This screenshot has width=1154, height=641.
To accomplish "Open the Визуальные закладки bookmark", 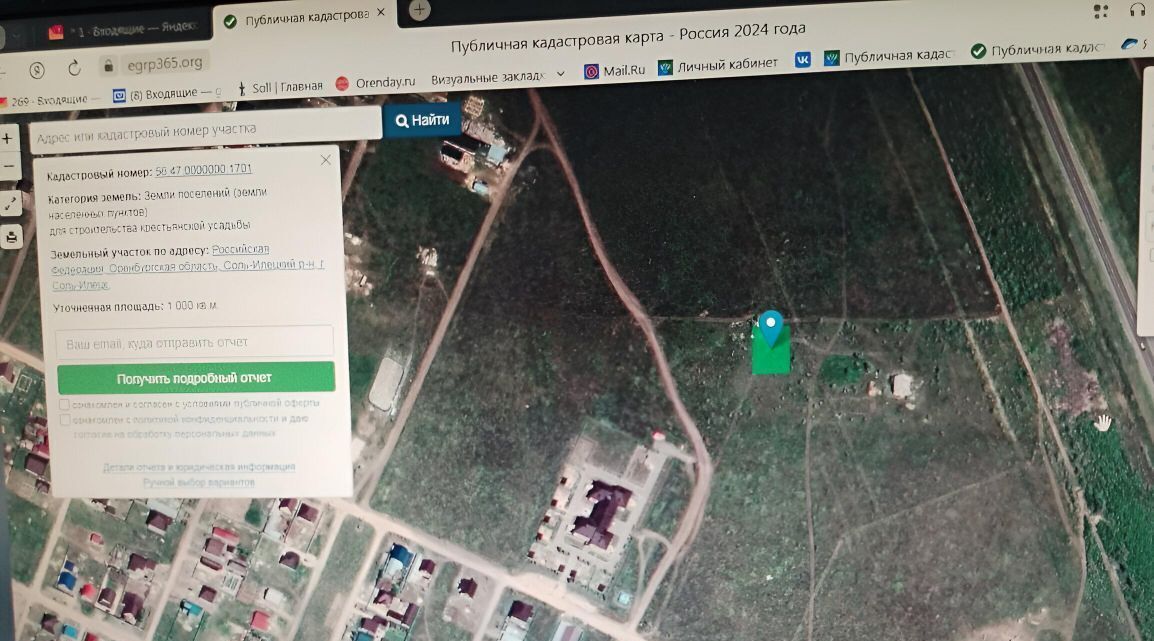I will point(488,78).
